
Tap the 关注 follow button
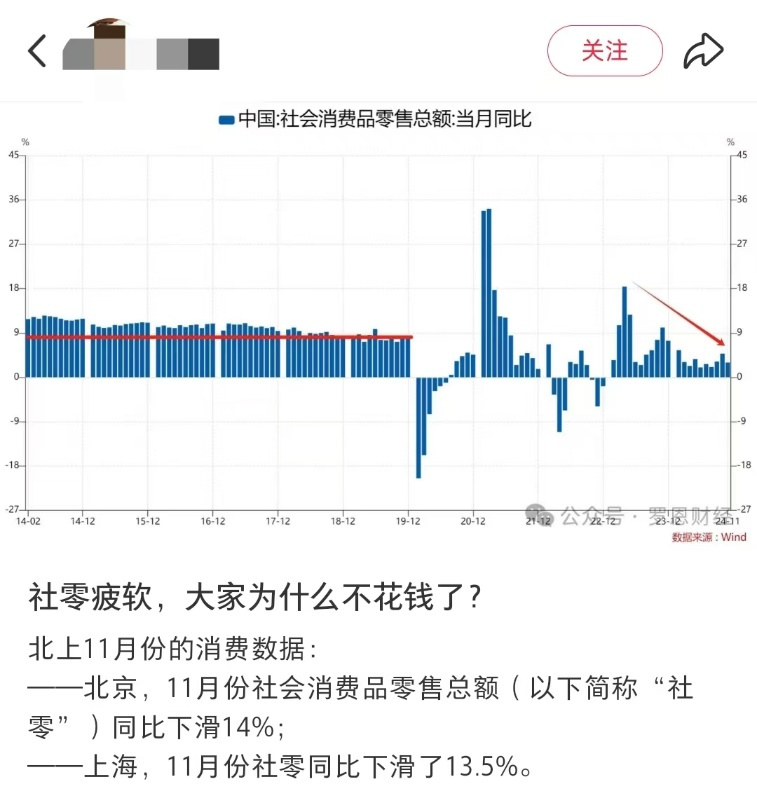(x=604, y=50)
